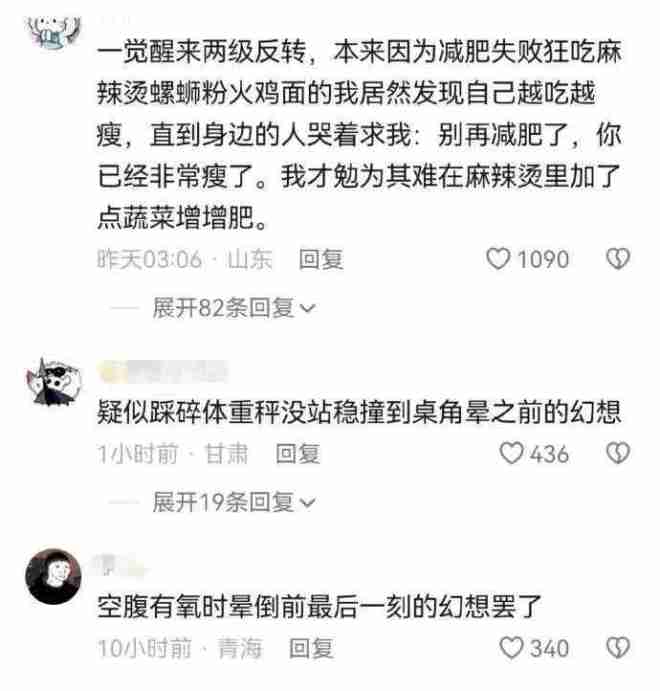Dislike the comment posted from 山东
The width and height of the screenshot is (660, 691).
point(619,260)
